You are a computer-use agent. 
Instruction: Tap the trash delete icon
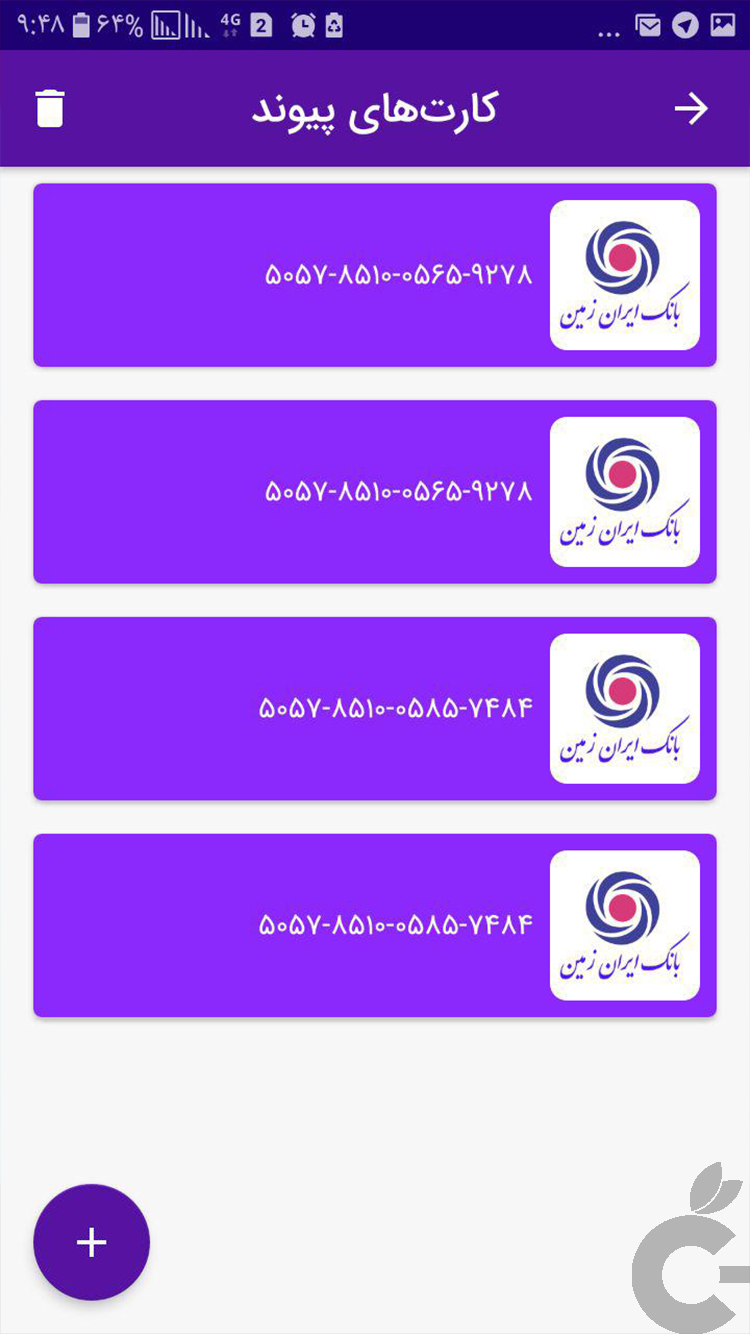pyautogui.click(x=50, y=109)
